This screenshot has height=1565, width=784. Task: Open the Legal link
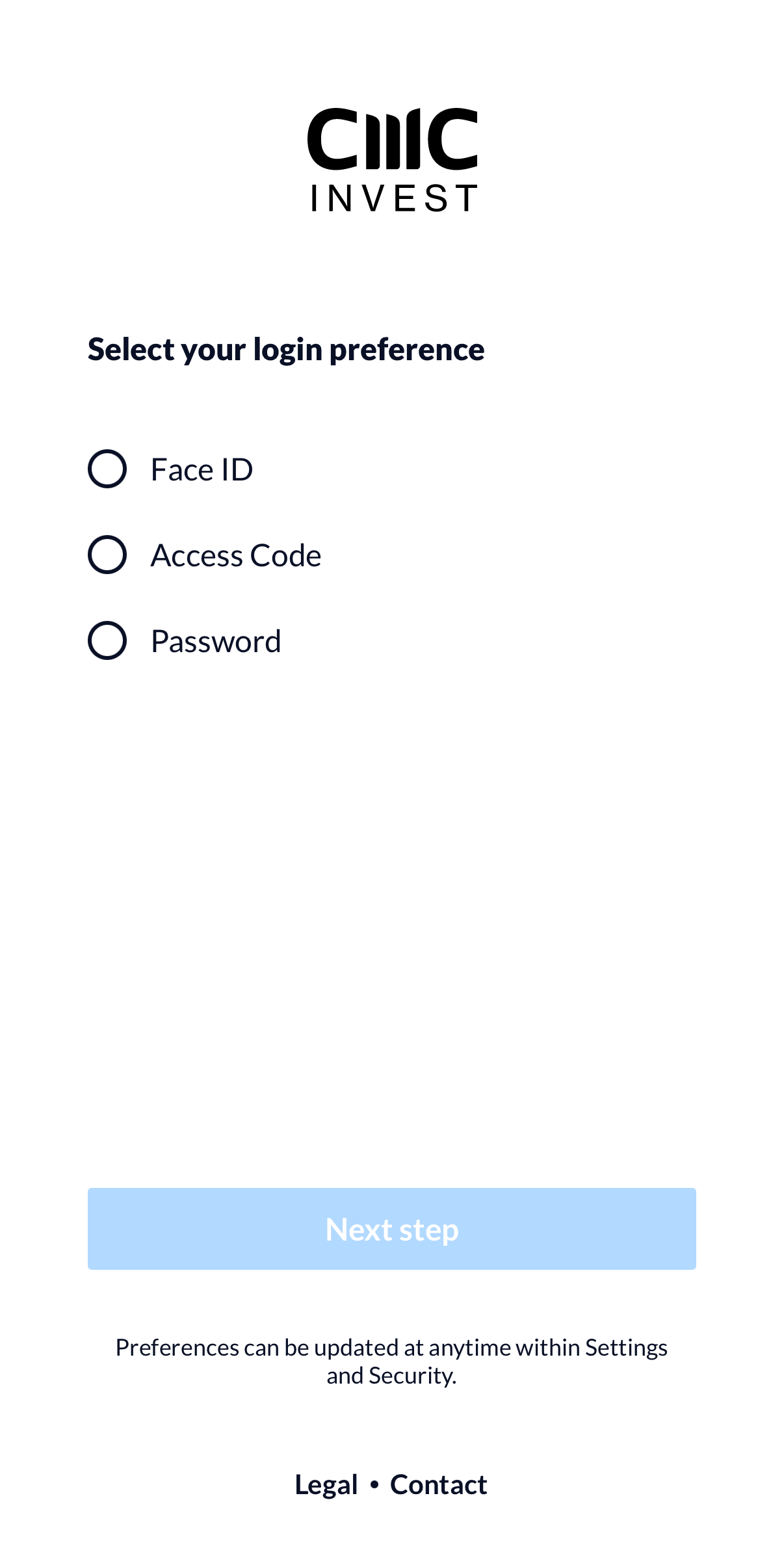click(326, 1484)
